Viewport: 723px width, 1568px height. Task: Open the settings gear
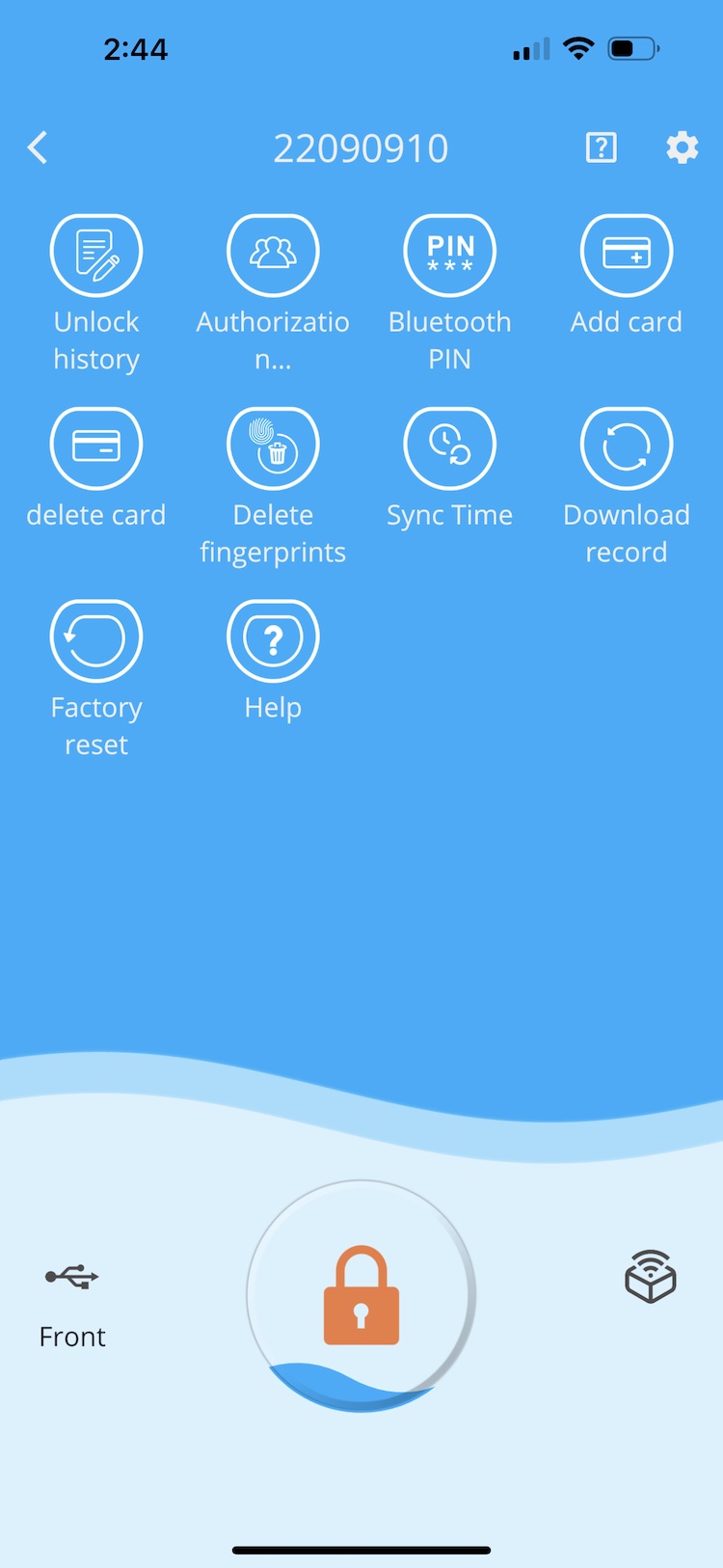tap(682, 148)
